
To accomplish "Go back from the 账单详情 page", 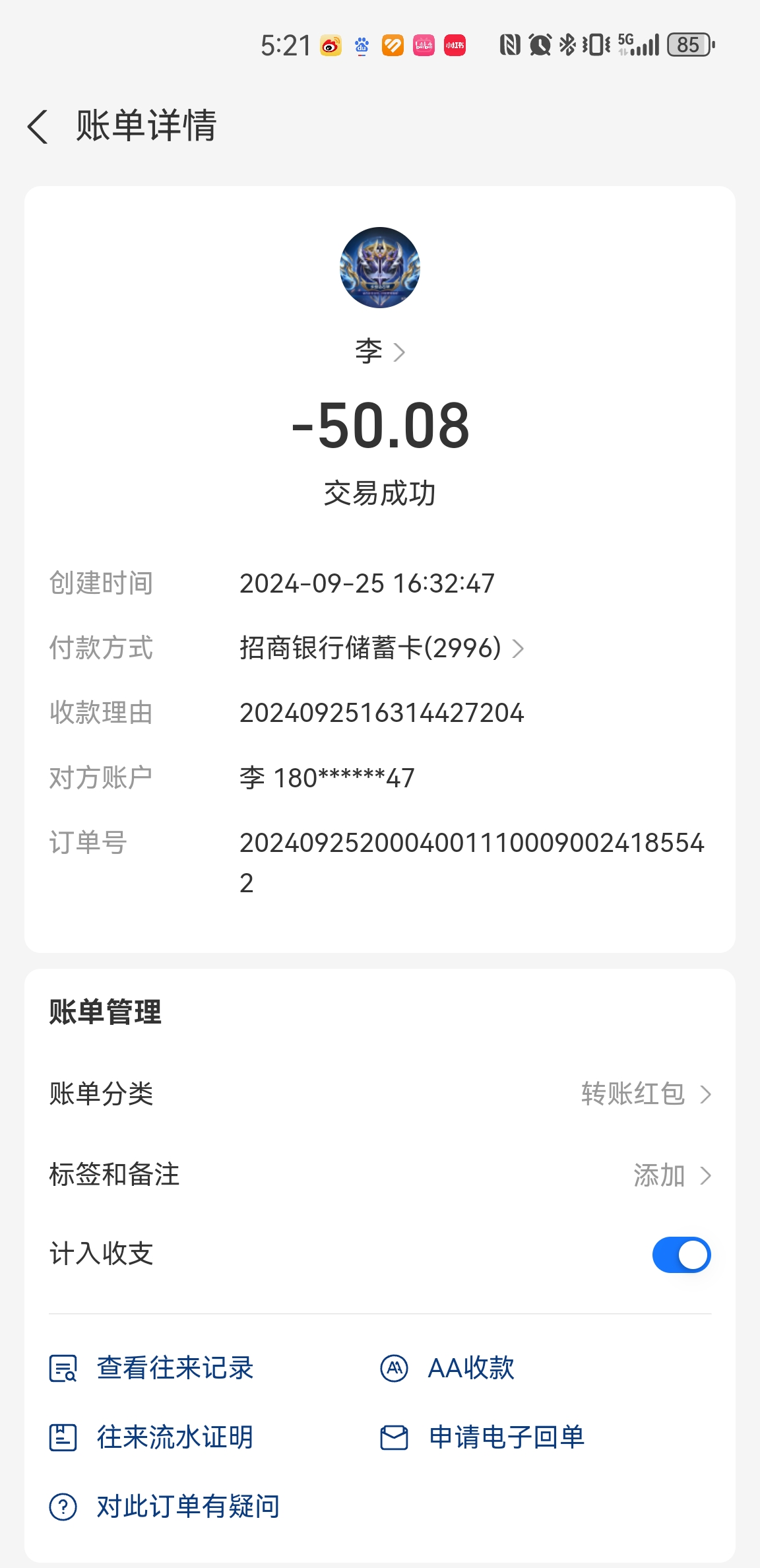I will tap(38, 127).
